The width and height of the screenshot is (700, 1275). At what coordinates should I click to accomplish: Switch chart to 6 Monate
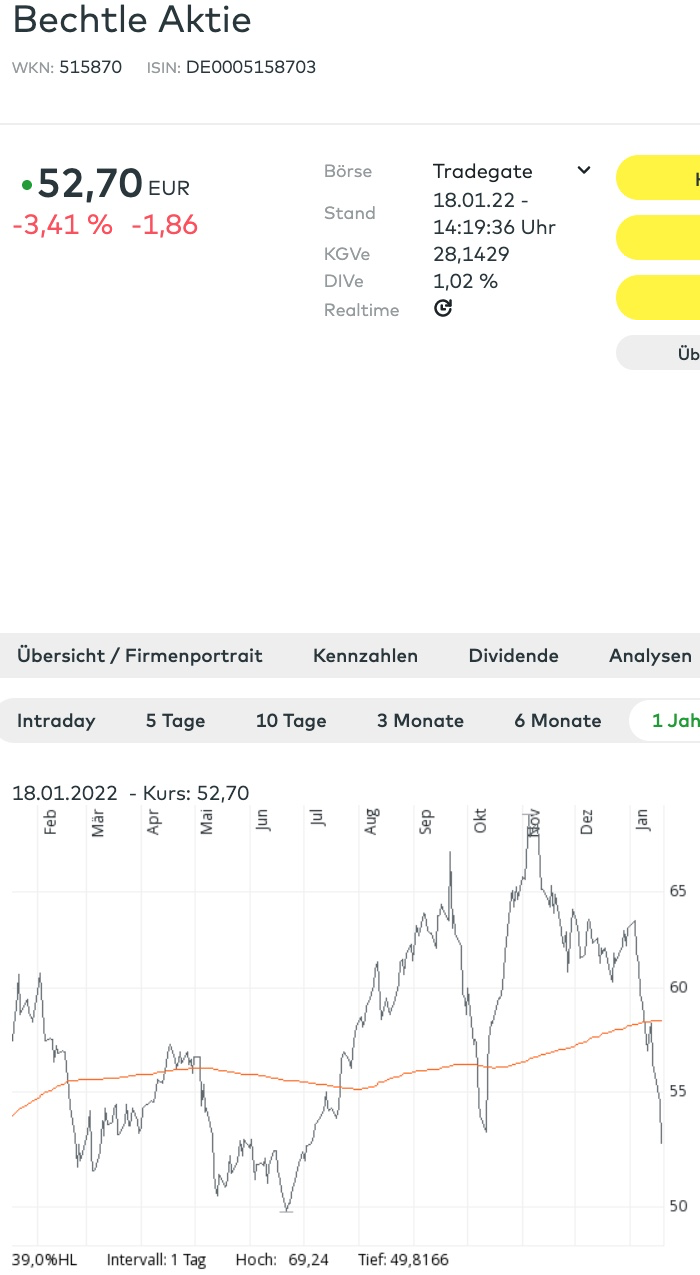point(558,721)
